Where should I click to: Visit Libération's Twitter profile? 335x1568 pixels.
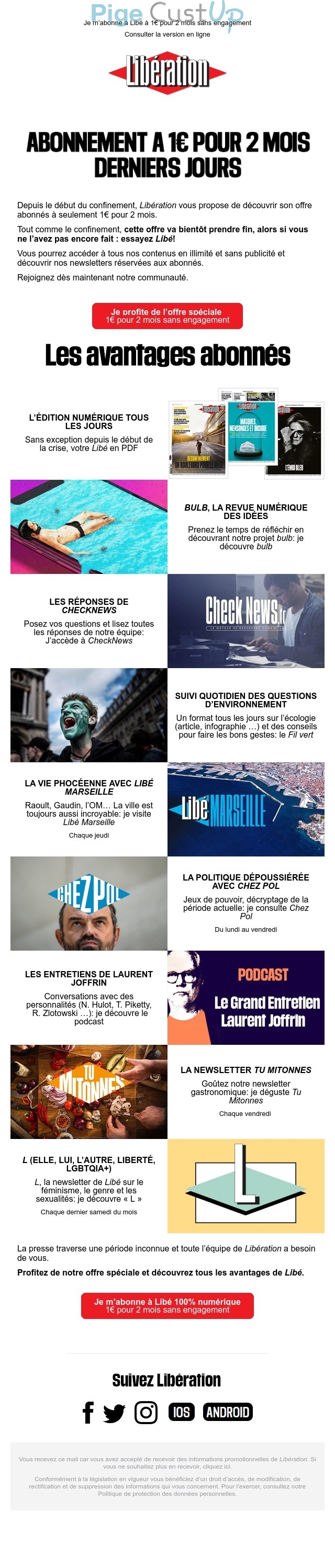click(114, 1412)
